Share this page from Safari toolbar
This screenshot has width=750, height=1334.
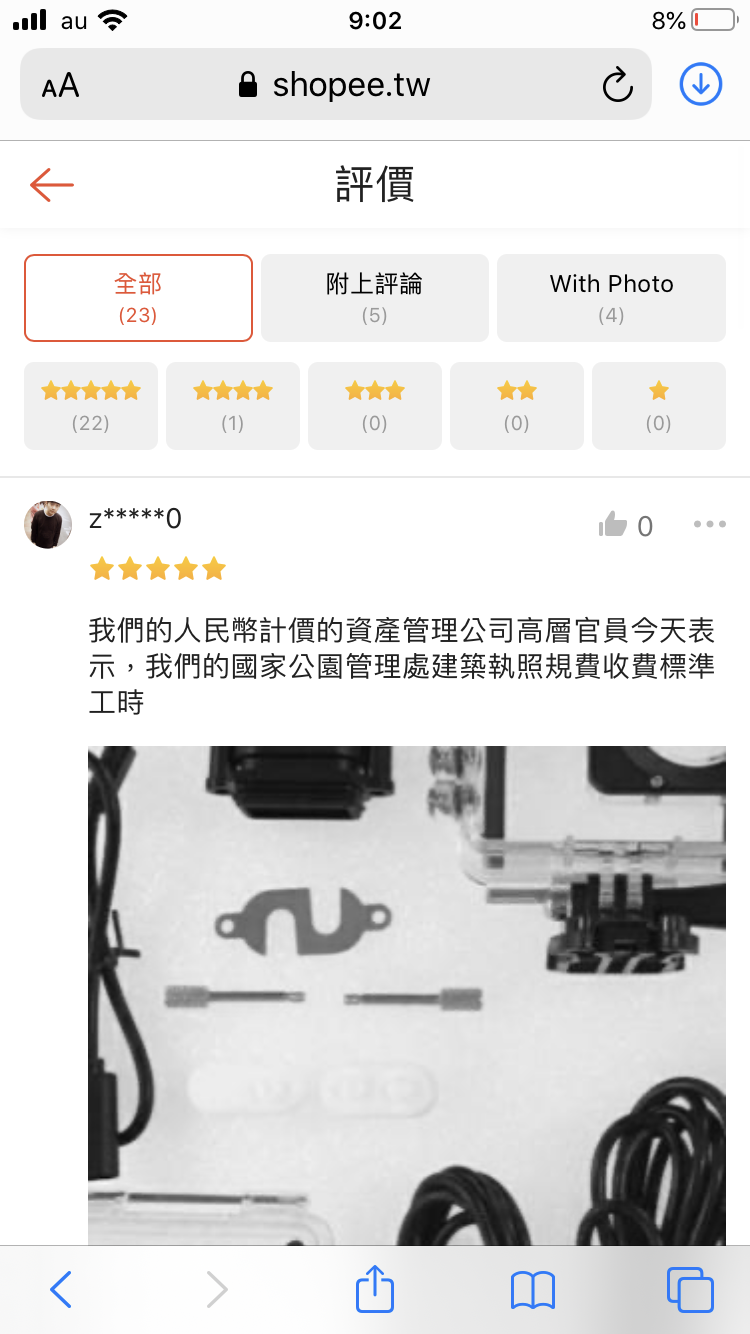click(375, 1289)
